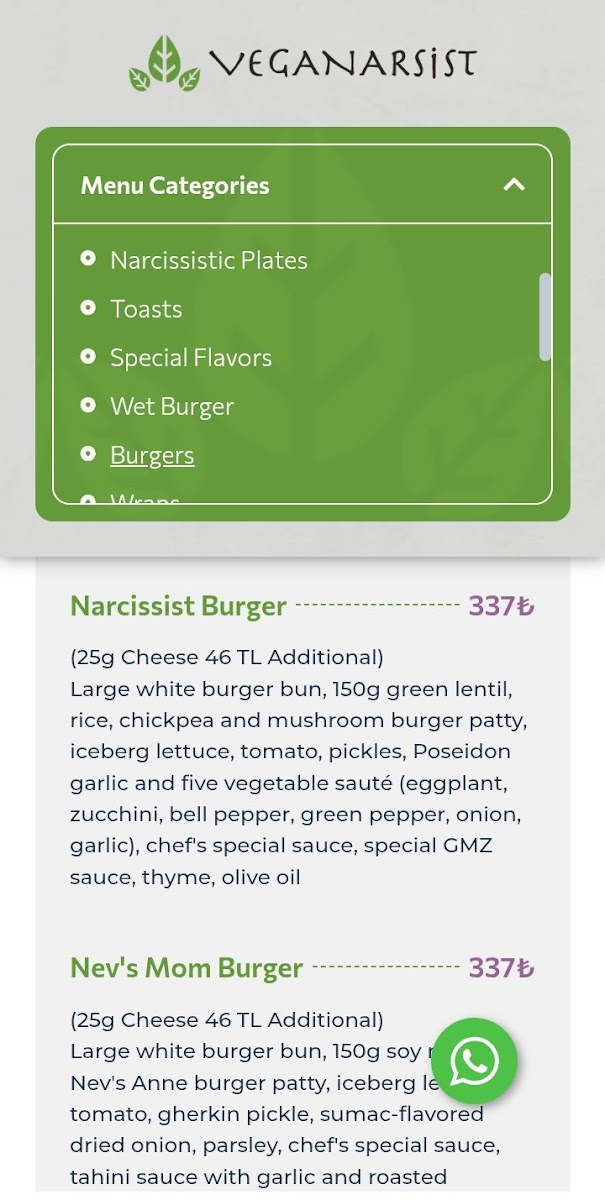
Task: Collapse the Menu Categories panel
Action: coord(513,185)
